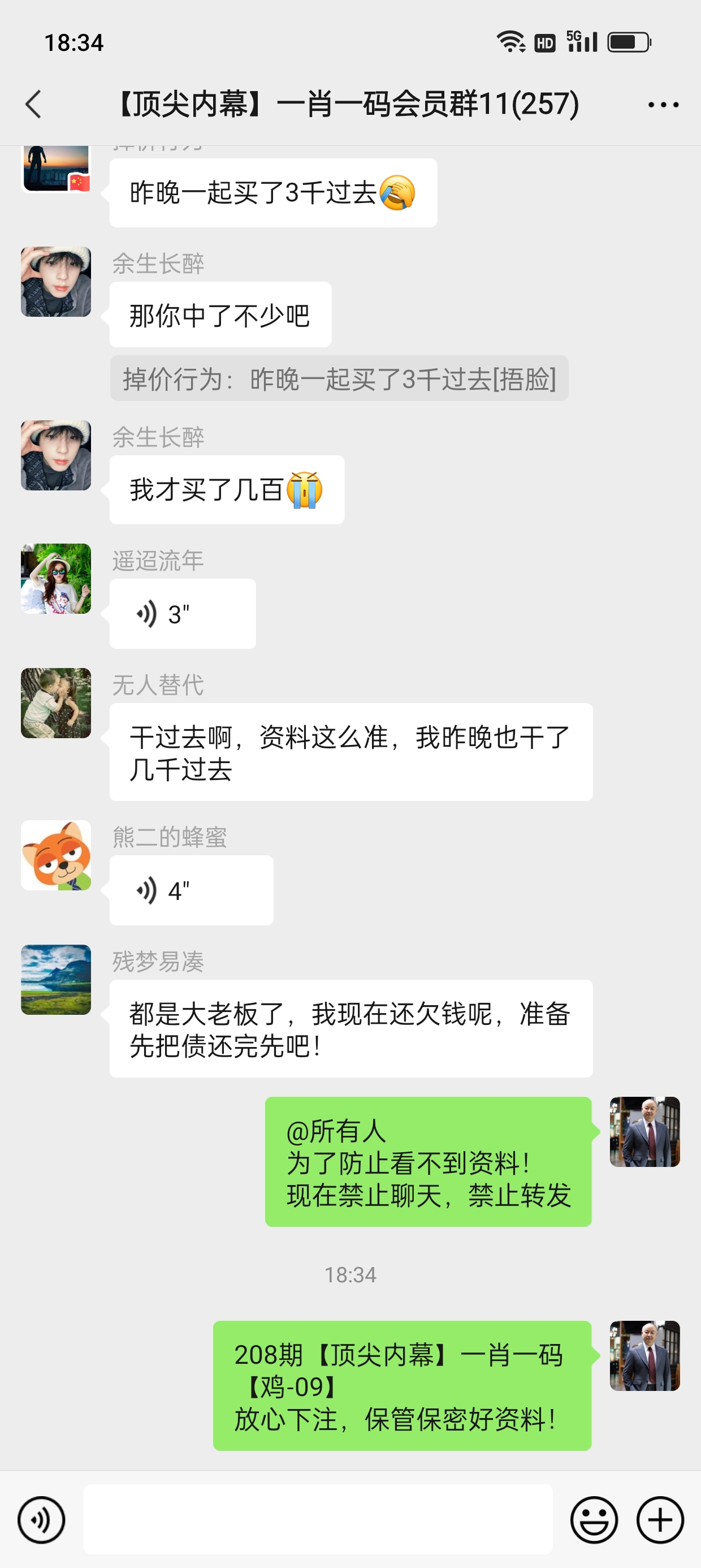701x1568 pixels.
Task: Open 熊二的蜂蜜's fox avatar
Action: pos(56,855)
